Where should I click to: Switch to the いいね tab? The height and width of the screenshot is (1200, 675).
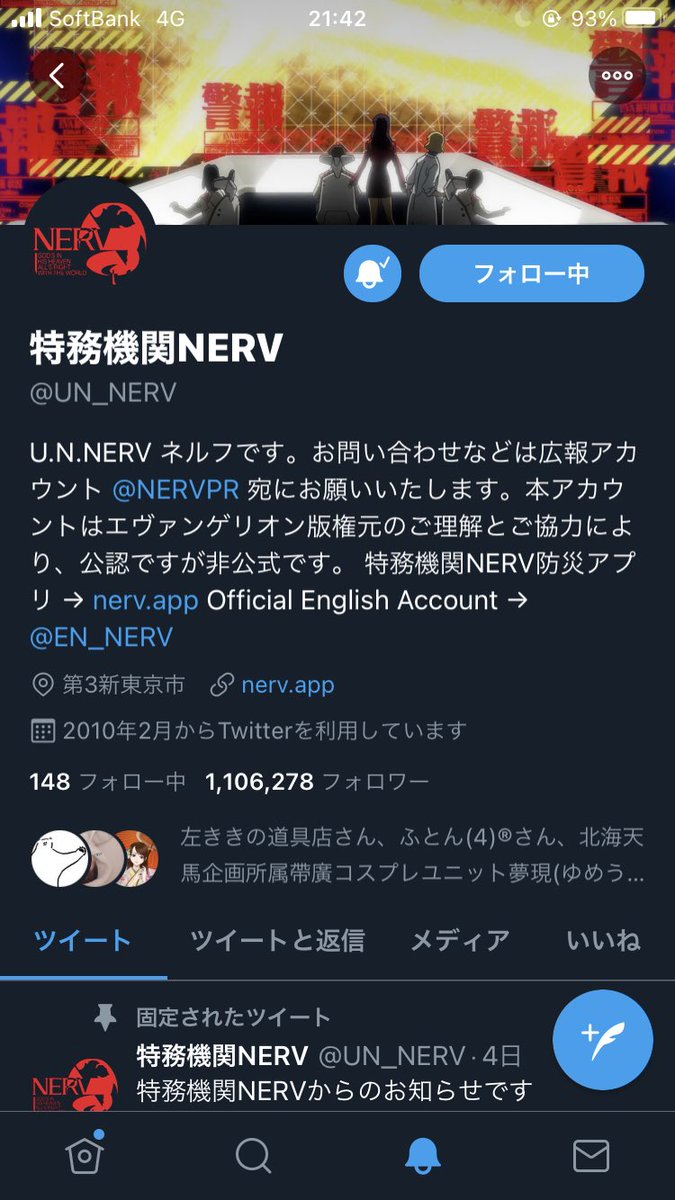pos(602,940)
